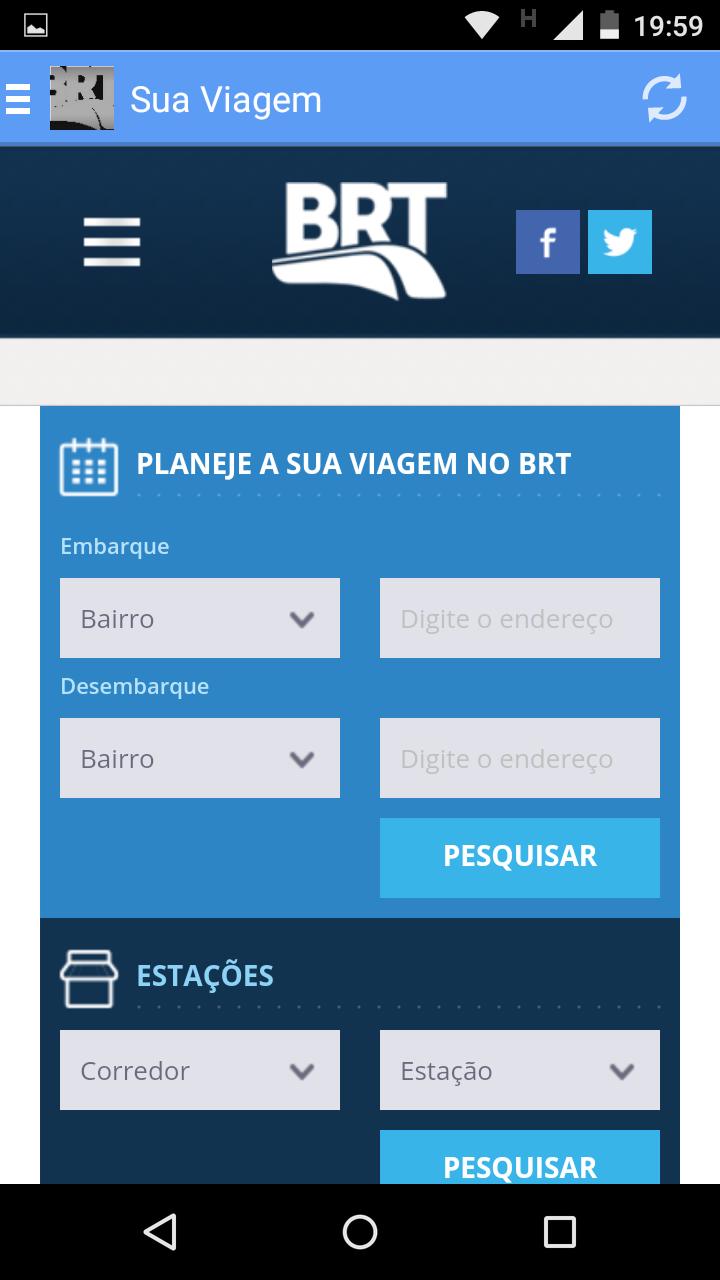The height and width of the screenshot is (1280, 720).
Task: Expand the Corredor dropdown
Action: click(199, 1070)
